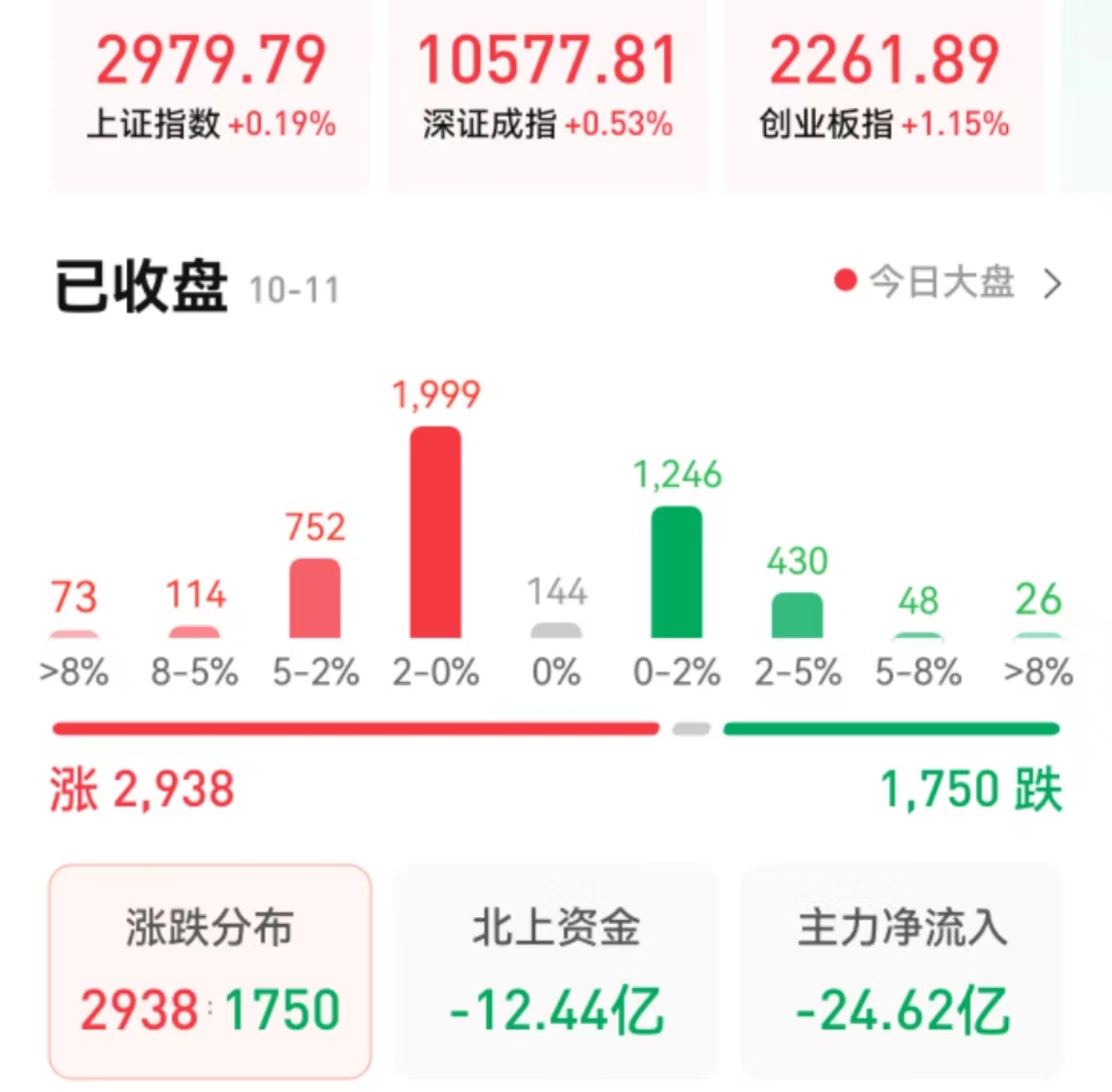1112x1092 pixels.
Task: Switch to the 主力净流入 tab
Action: point(902,971)
